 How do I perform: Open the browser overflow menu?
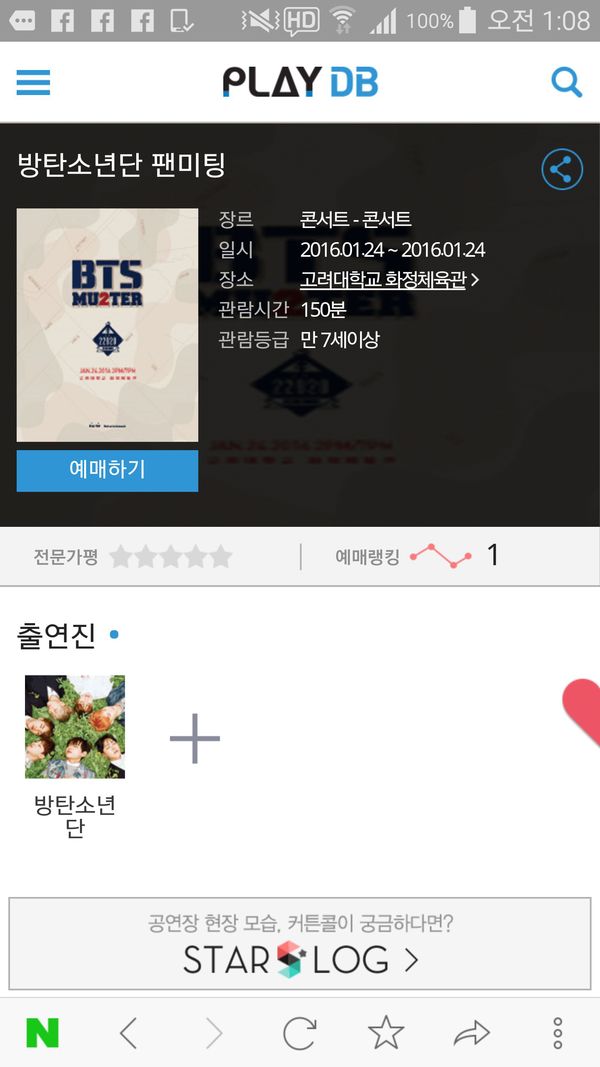click(558, 1033)
